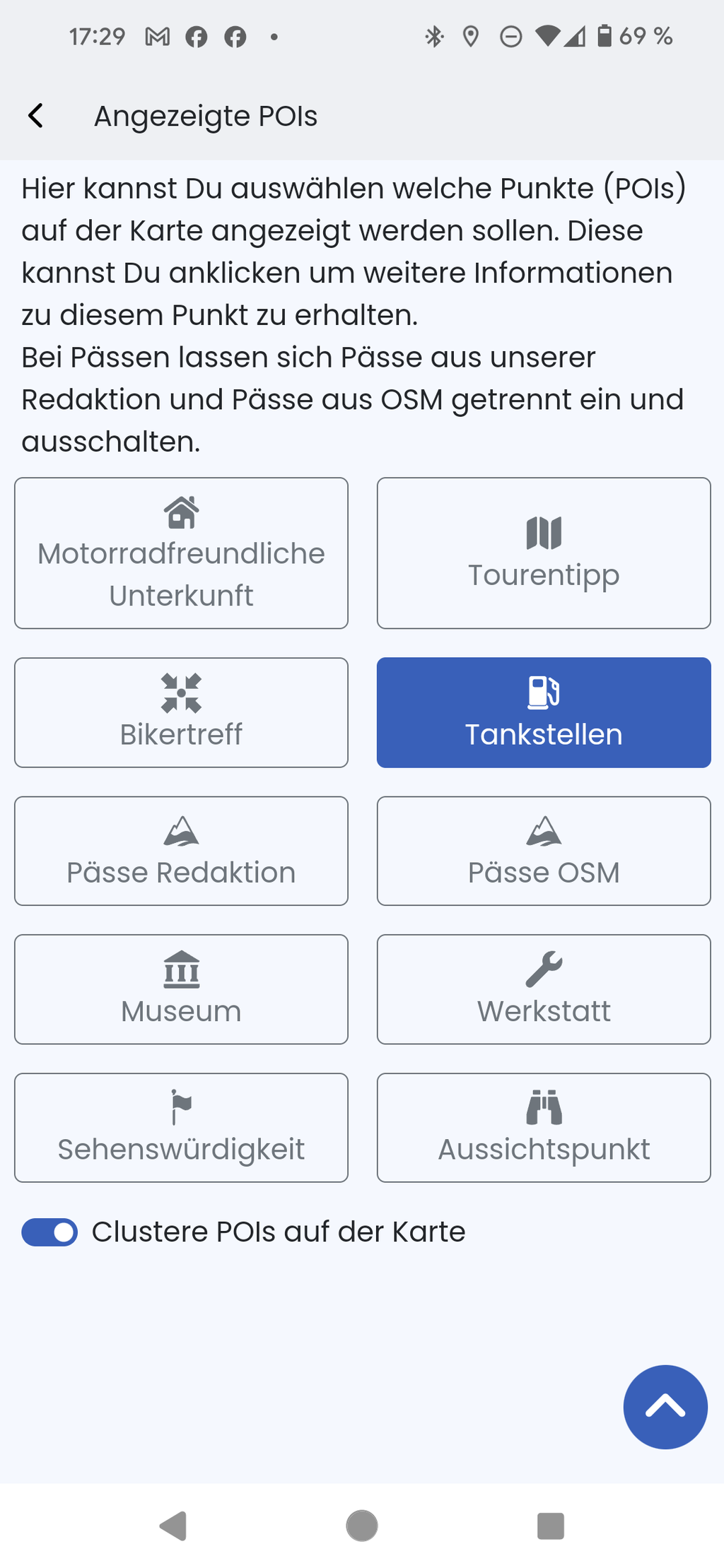The height and width of the screenshot is (1568, 724).
Task: Open recent apps via square button
Action: (x=551, y=1526)
